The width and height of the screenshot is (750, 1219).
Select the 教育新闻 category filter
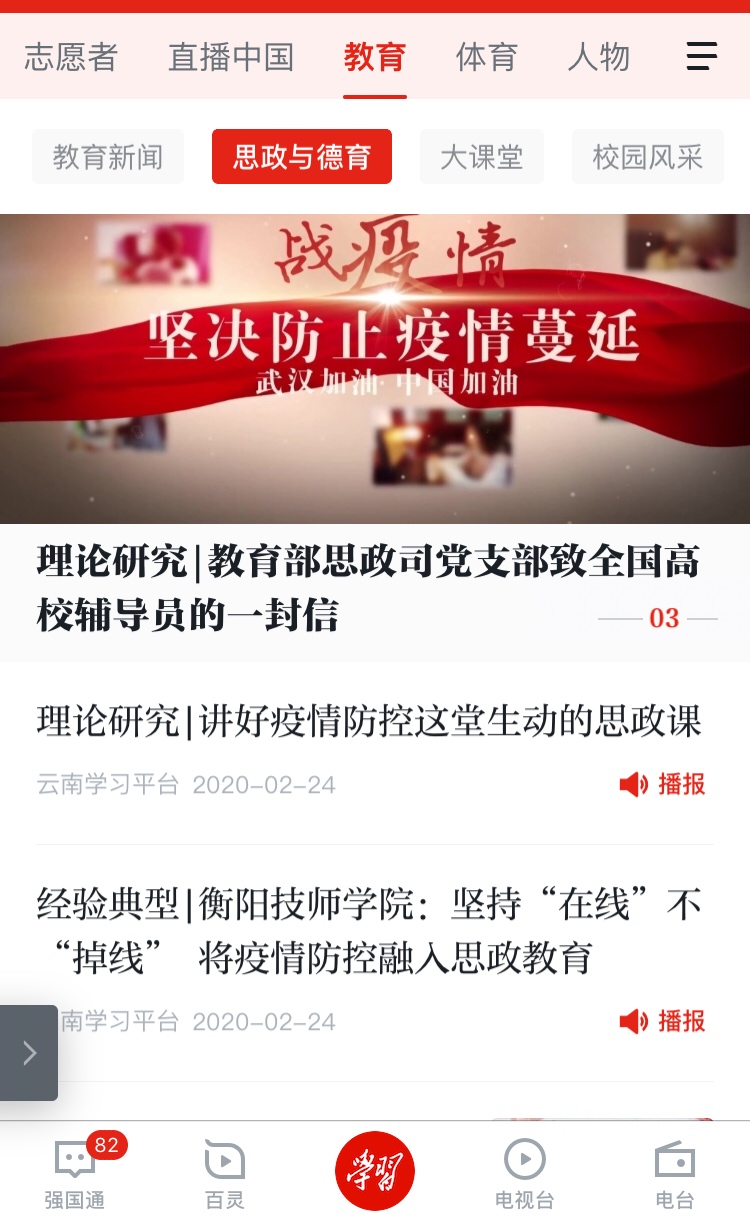point(107,157)
